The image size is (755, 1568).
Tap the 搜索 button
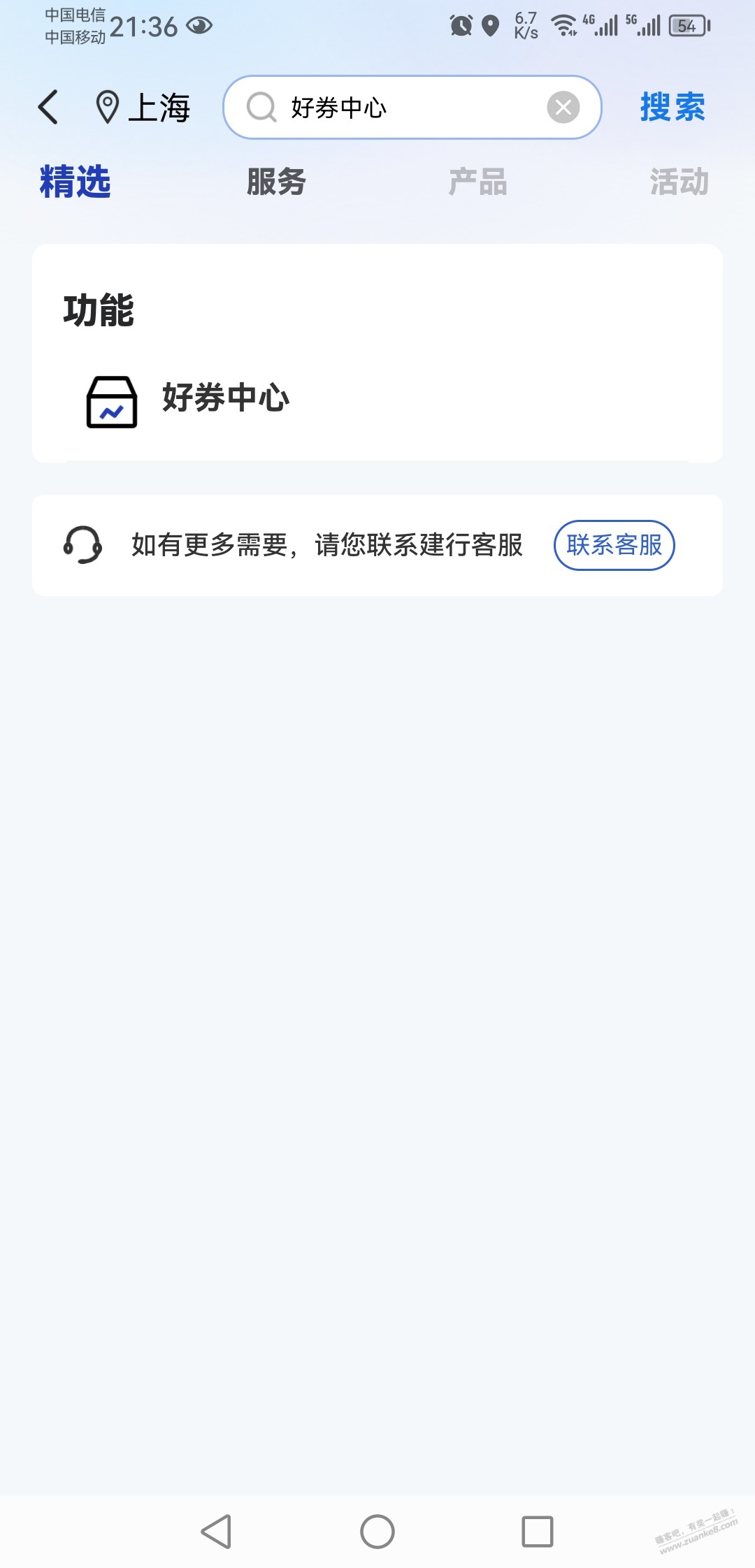coord(672,108)
